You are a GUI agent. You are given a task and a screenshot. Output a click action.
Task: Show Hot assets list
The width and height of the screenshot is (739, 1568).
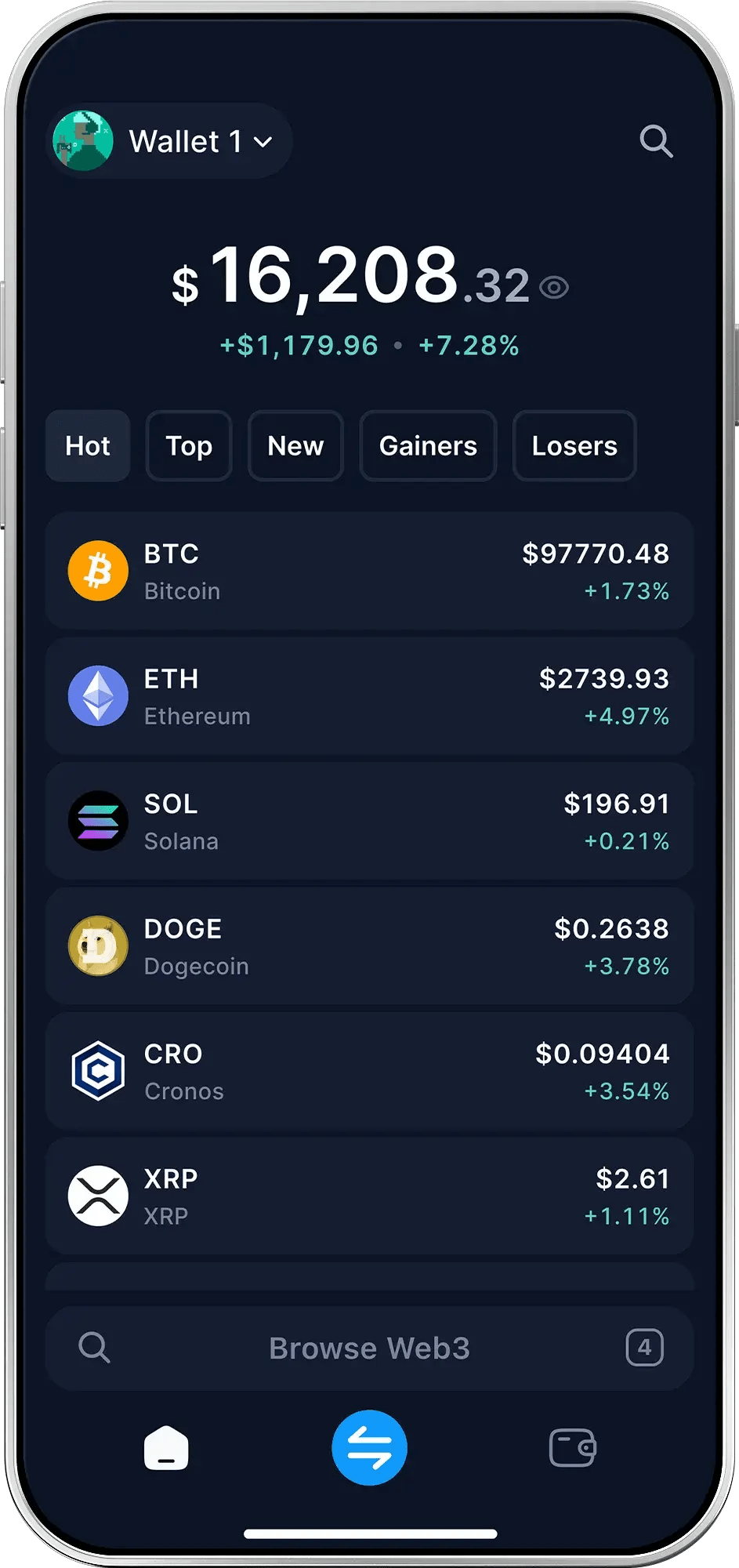tap(88, 445)
